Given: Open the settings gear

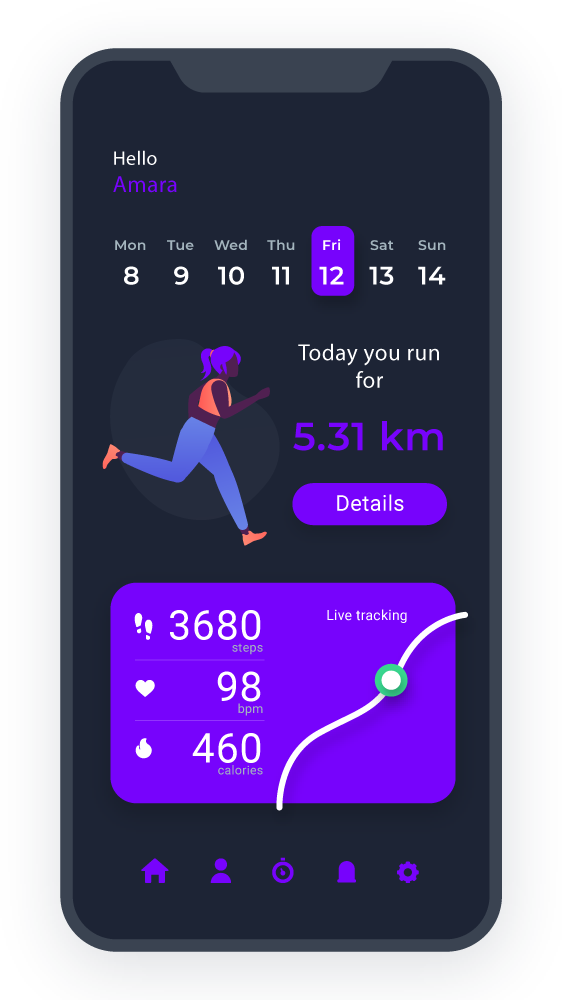Looking at the screenshot, I should [408, 871].
